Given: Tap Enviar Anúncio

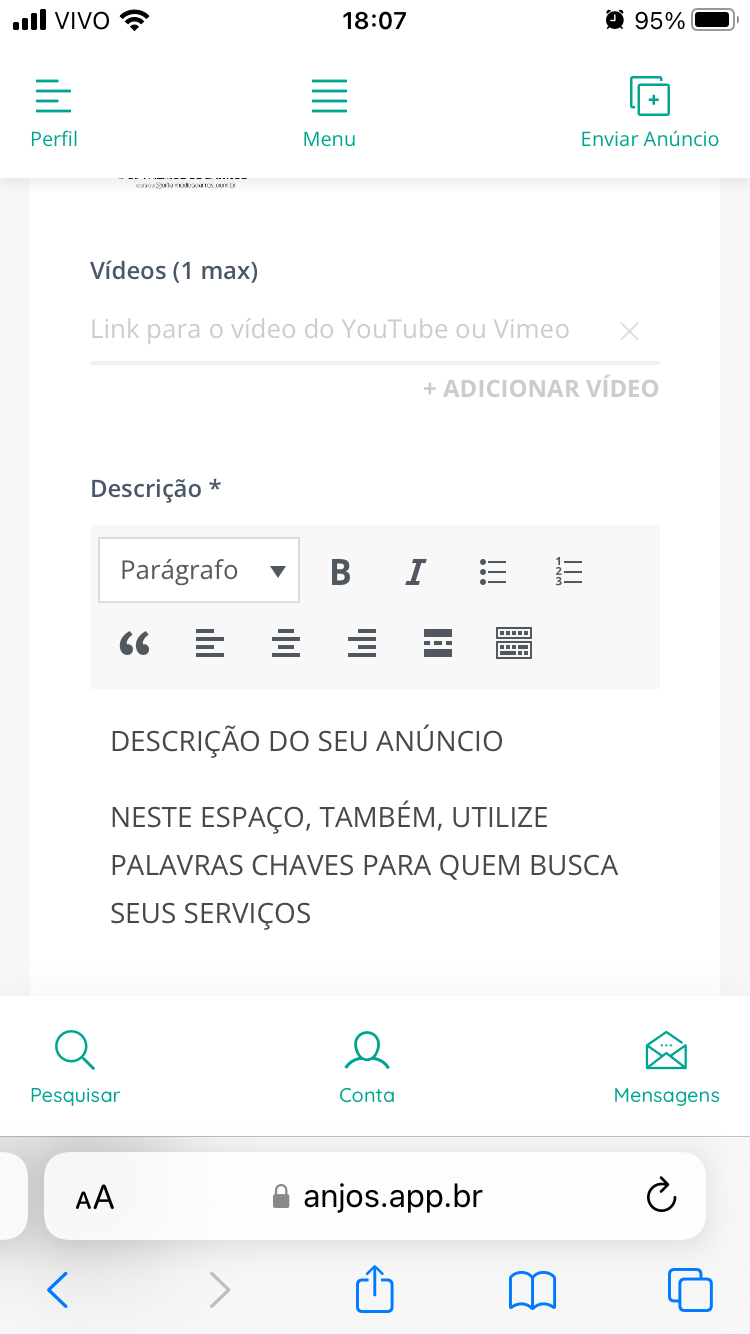Looking at the screenshot, I should [x=649, y=113].
